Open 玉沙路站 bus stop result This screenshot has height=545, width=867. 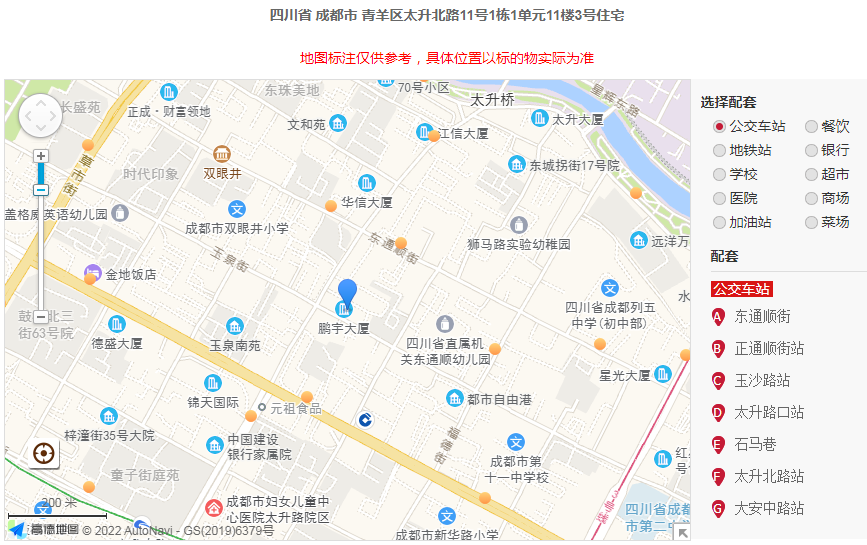[x=762, y=381]
